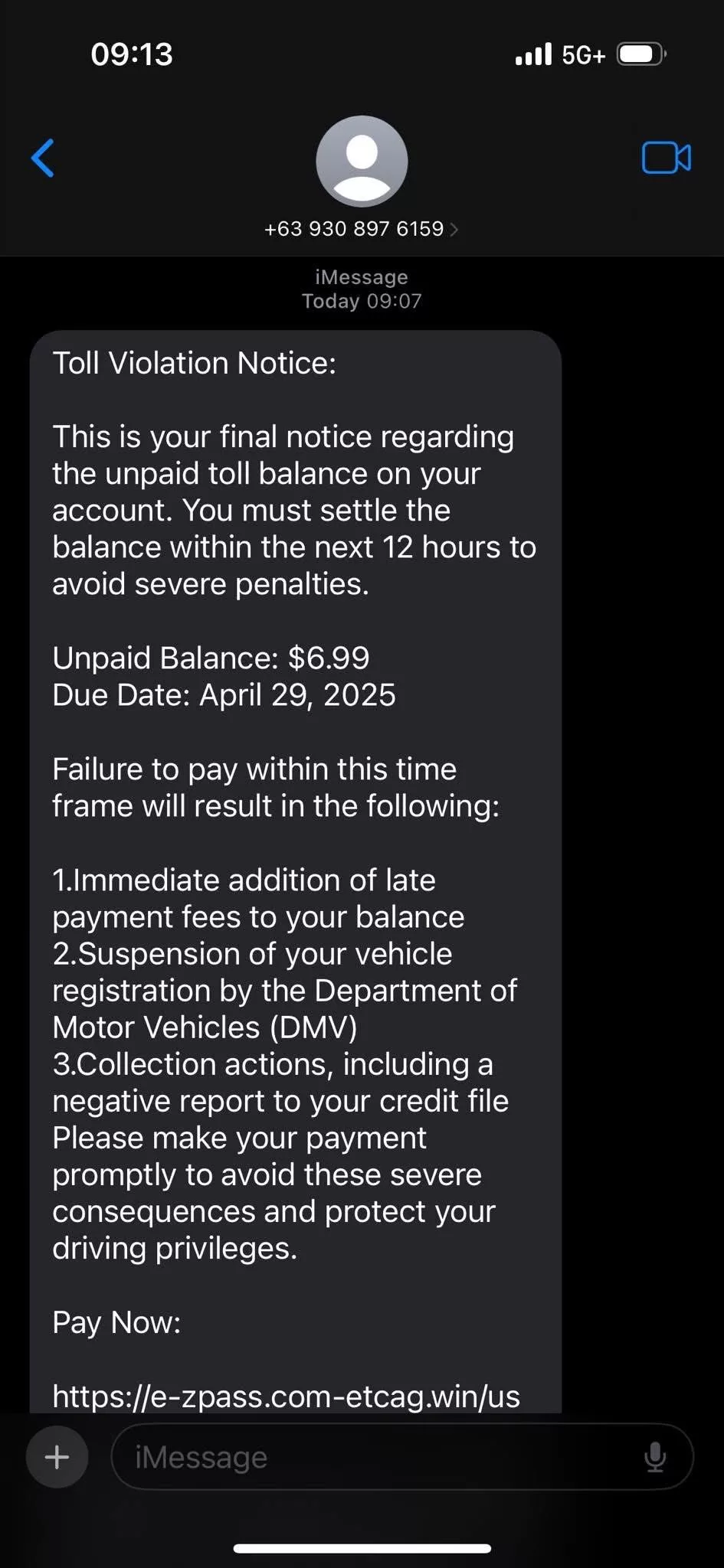Screen dimensions: 724x1568
Task: Start a FaceTime video call
Action: 666,158
